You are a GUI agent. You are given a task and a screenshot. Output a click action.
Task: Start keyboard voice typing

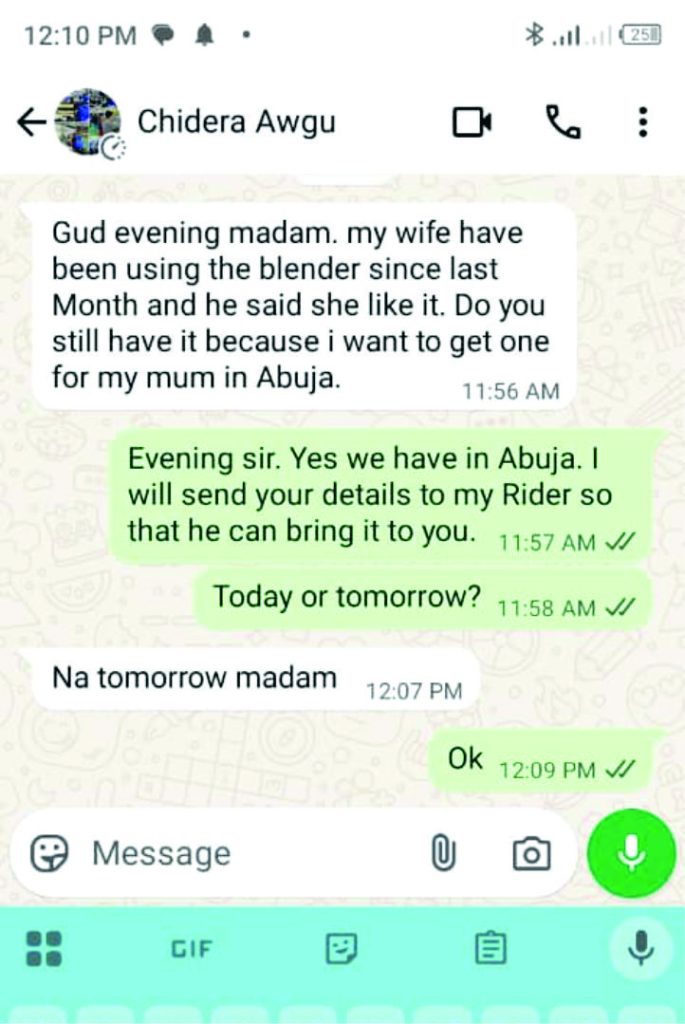[640, 946]
